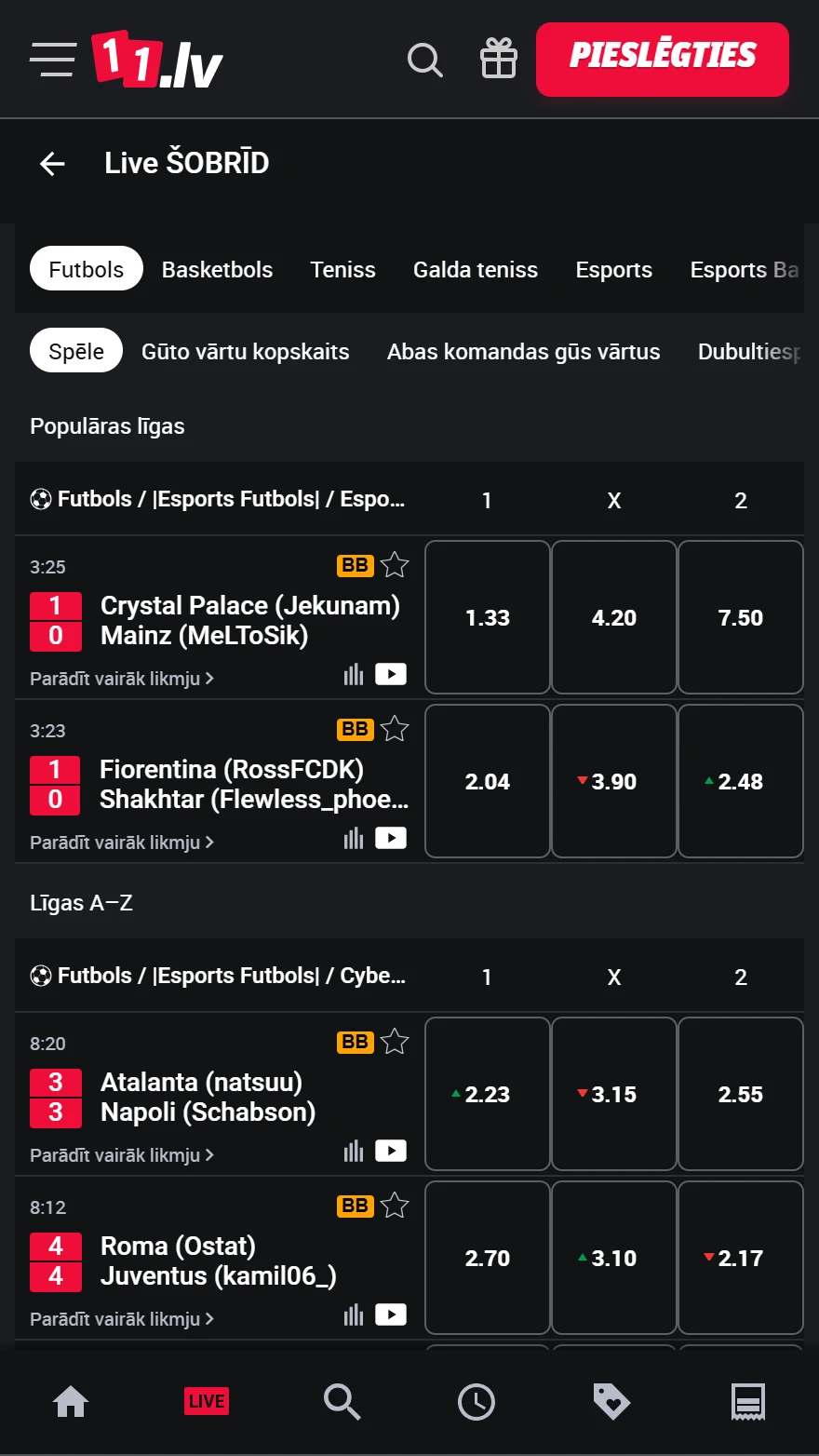Open the hamburger navigation menu

coord(52,59)
